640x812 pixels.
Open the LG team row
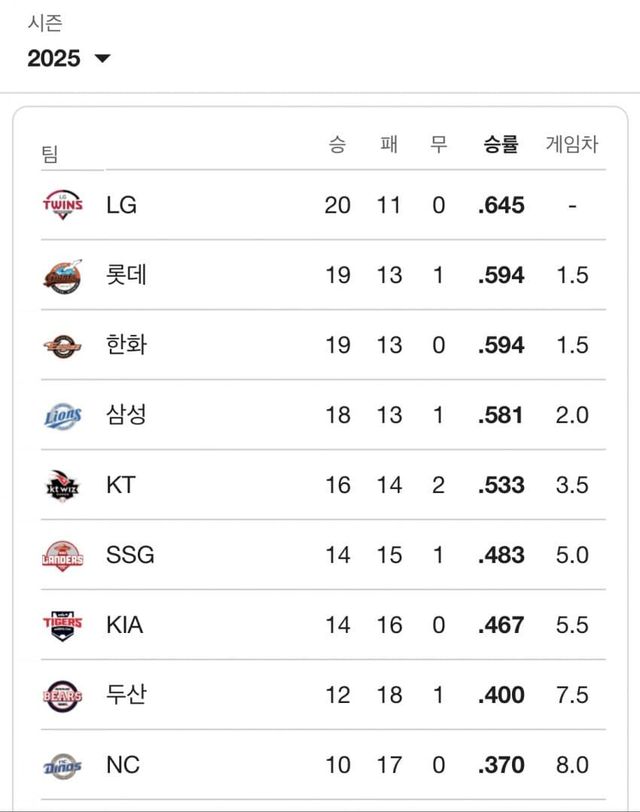121,205
